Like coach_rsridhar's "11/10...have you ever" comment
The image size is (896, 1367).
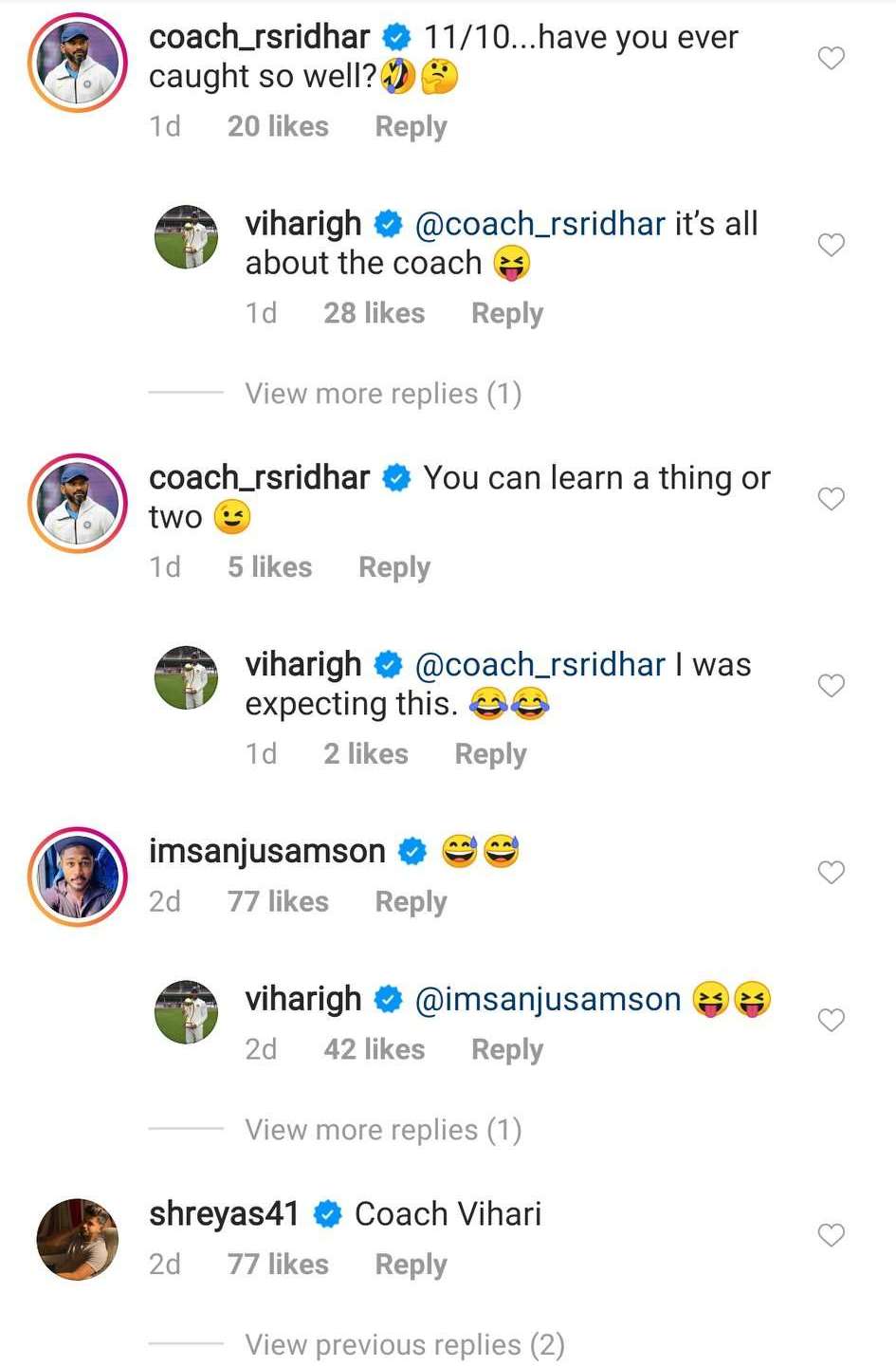831,59
